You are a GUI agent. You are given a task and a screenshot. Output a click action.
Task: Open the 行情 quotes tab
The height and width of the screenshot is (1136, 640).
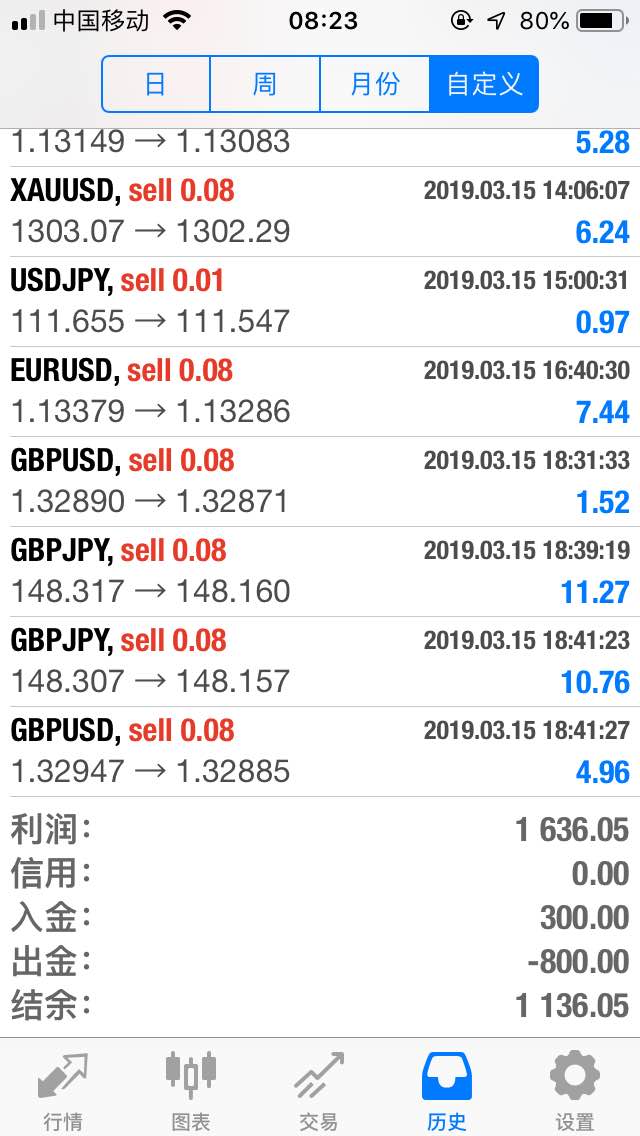[63, 1089]
